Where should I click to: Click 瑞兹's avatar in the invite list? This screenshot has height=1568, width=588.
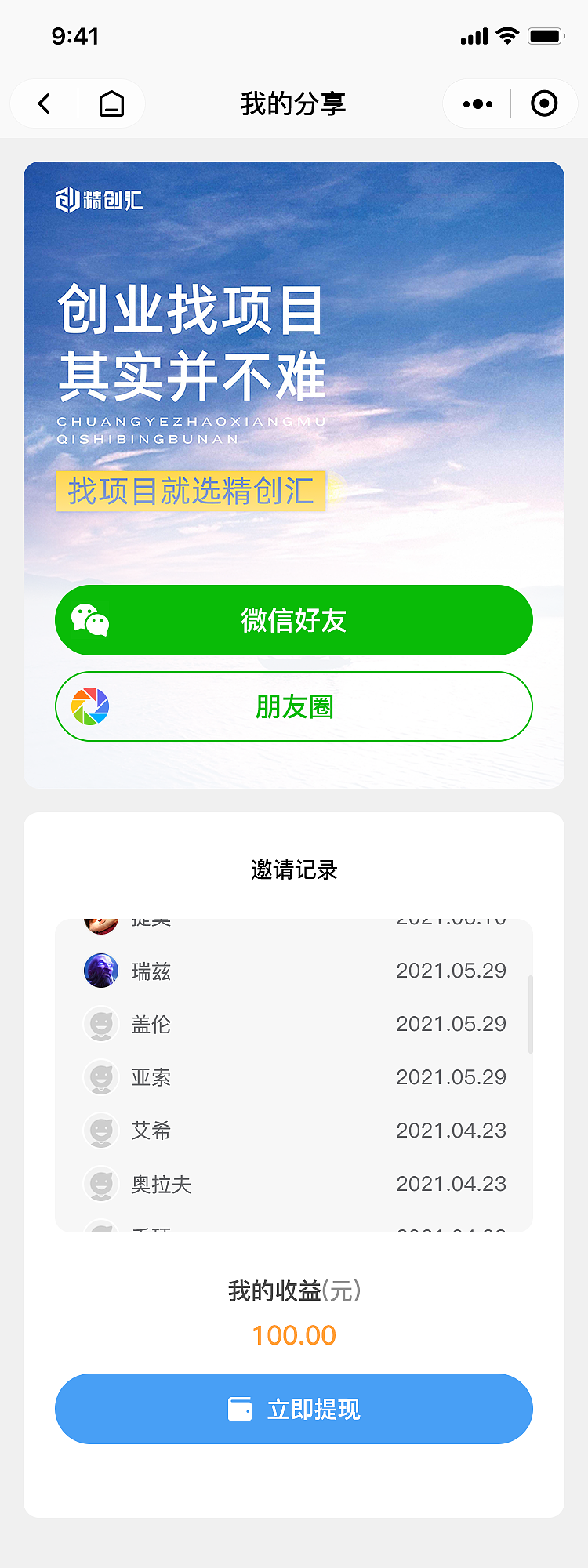[101, 970]
